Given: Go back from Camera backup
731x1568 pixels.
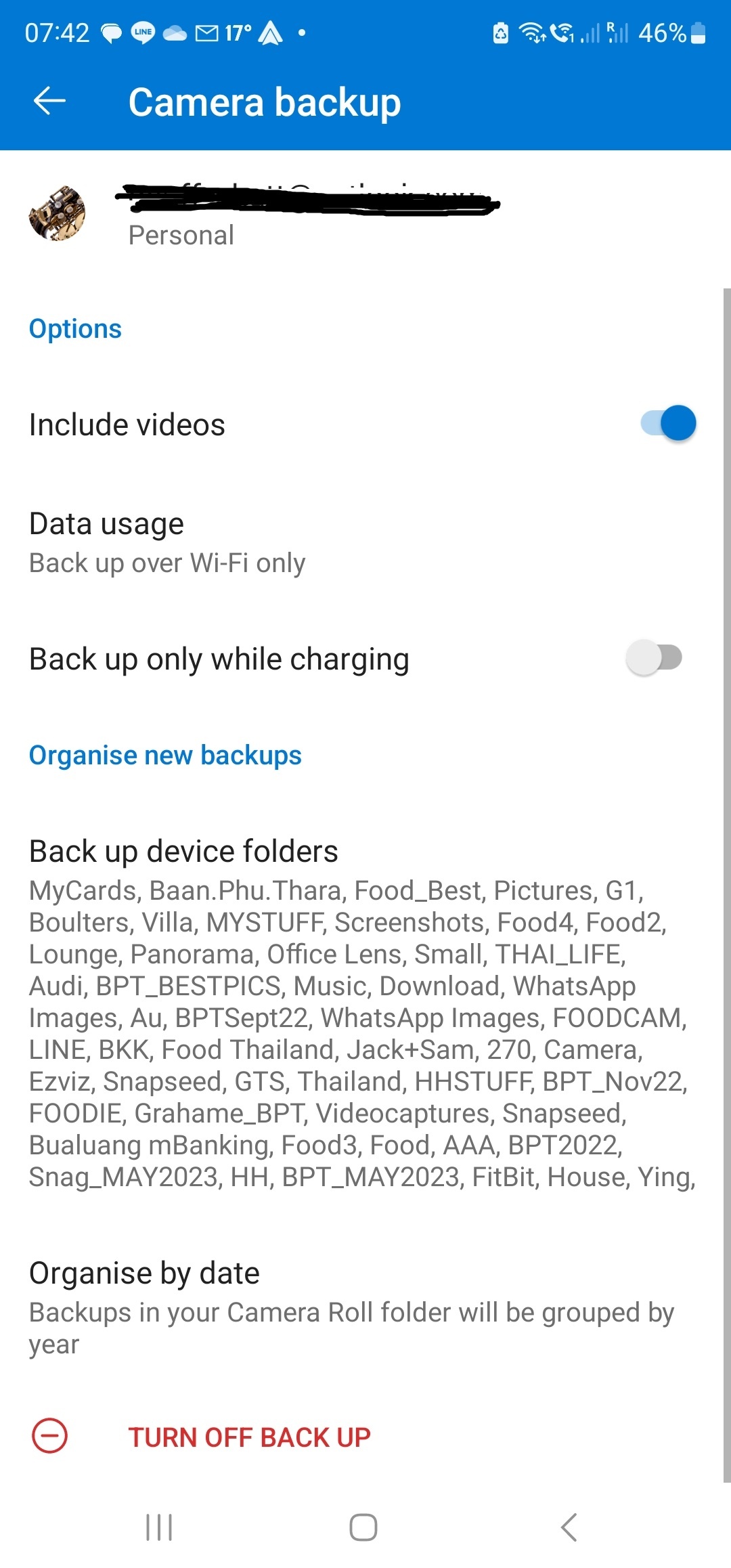Looking at the screenshot, I should click(49, 102).
